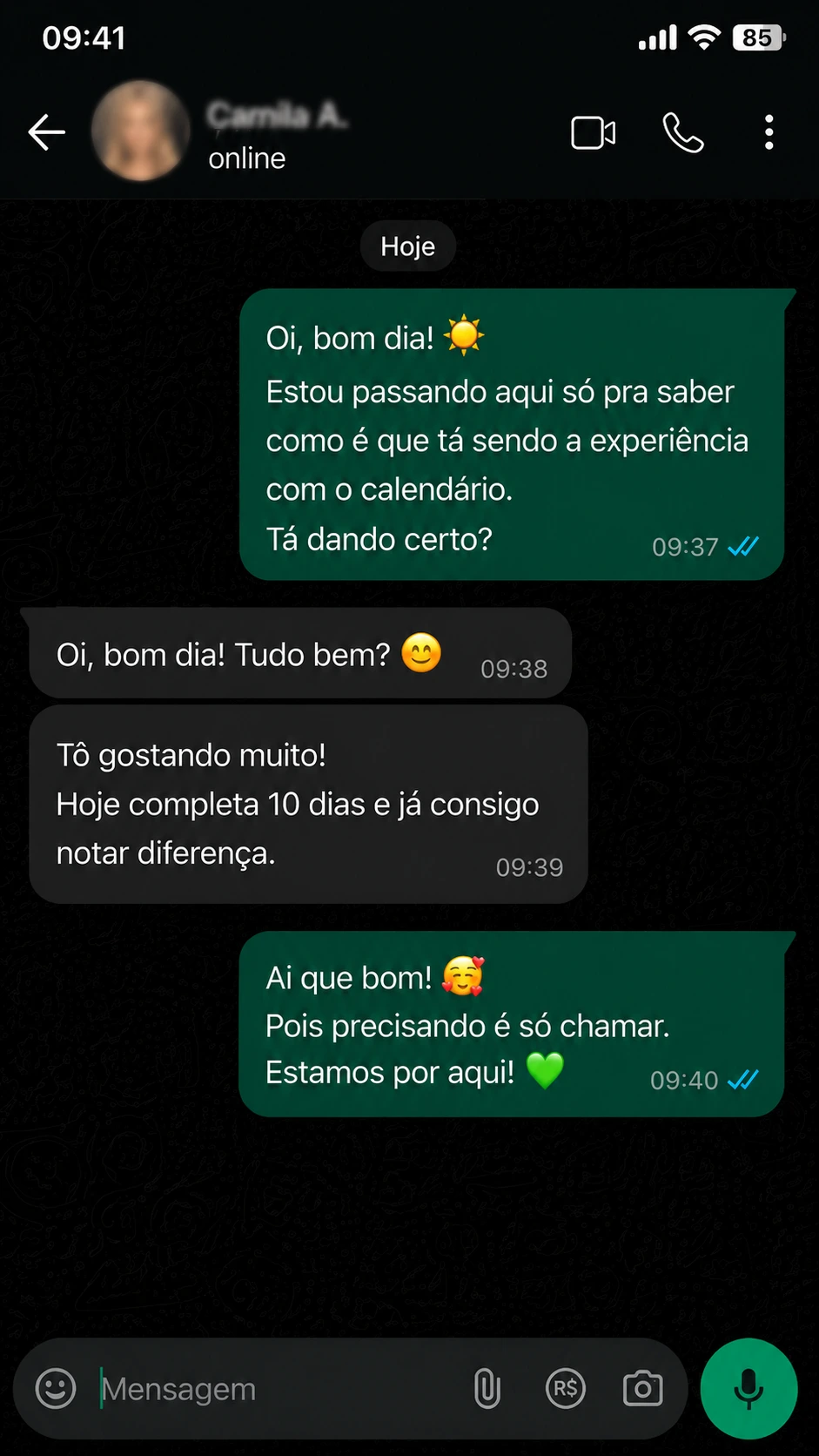Open the camera from message bar

(643, 1388)
